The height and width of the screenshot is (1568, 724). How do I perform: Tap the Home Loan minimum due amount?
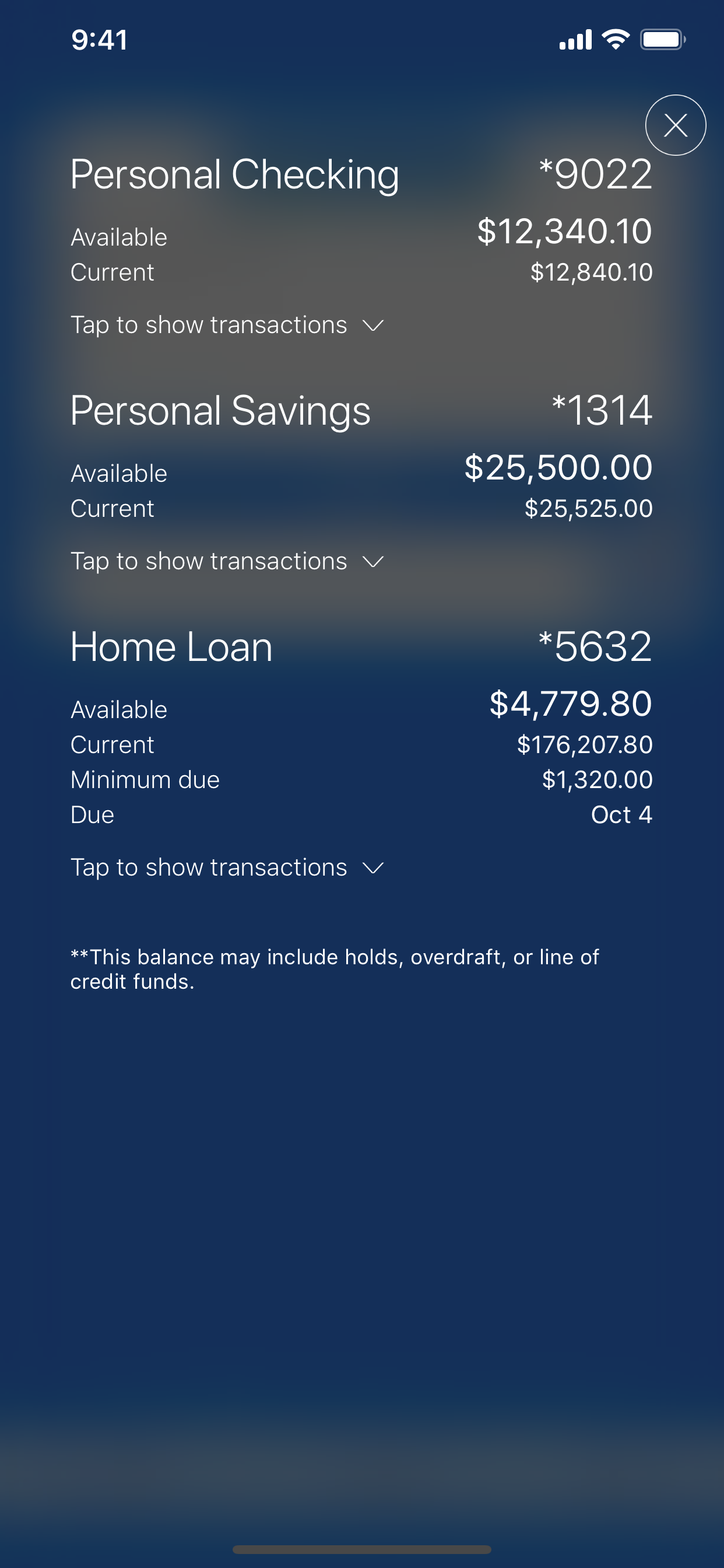[x=598, y=779]
